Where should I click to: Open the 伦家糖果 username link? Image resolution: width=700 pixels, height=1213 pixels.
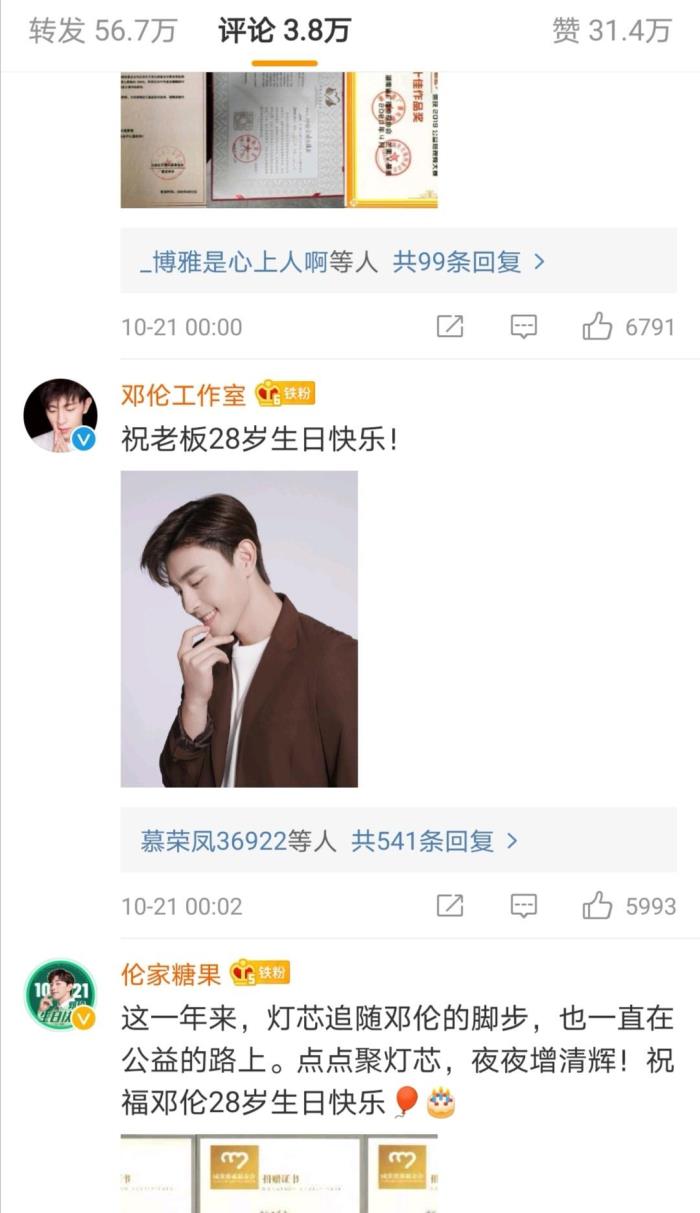170,973
